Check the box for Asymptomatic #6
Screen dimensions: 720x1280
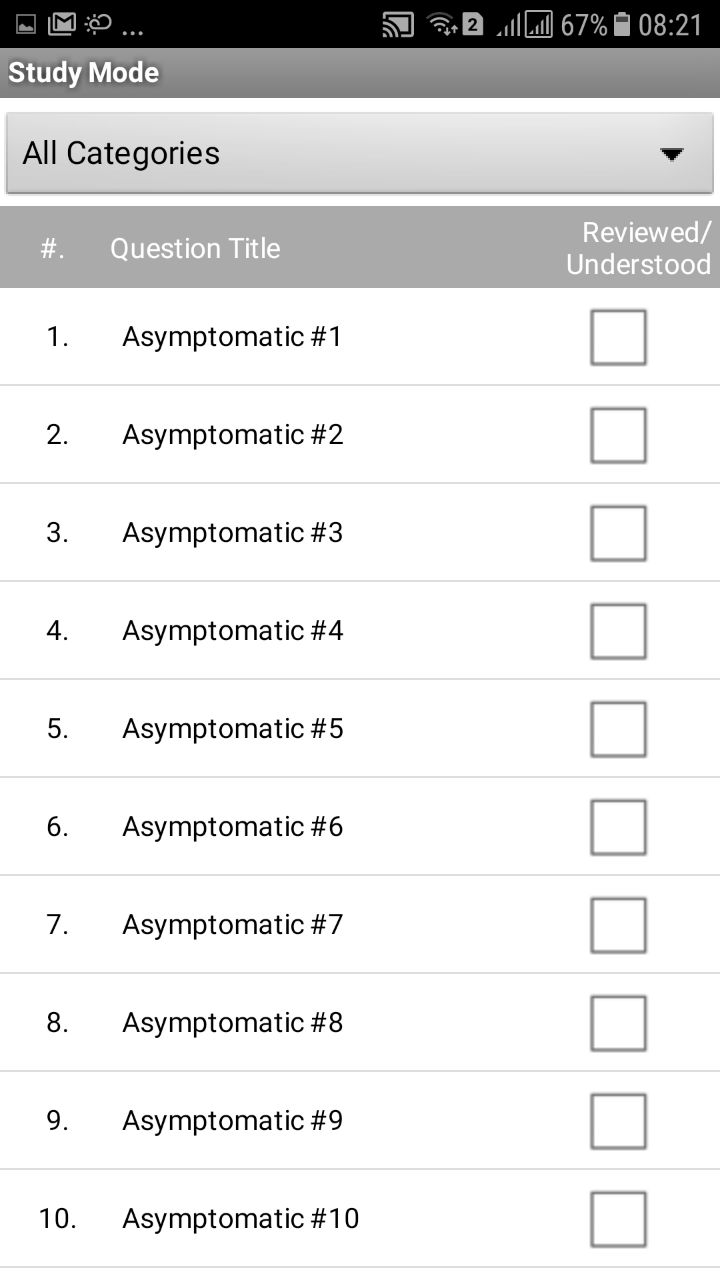point(618,827)
